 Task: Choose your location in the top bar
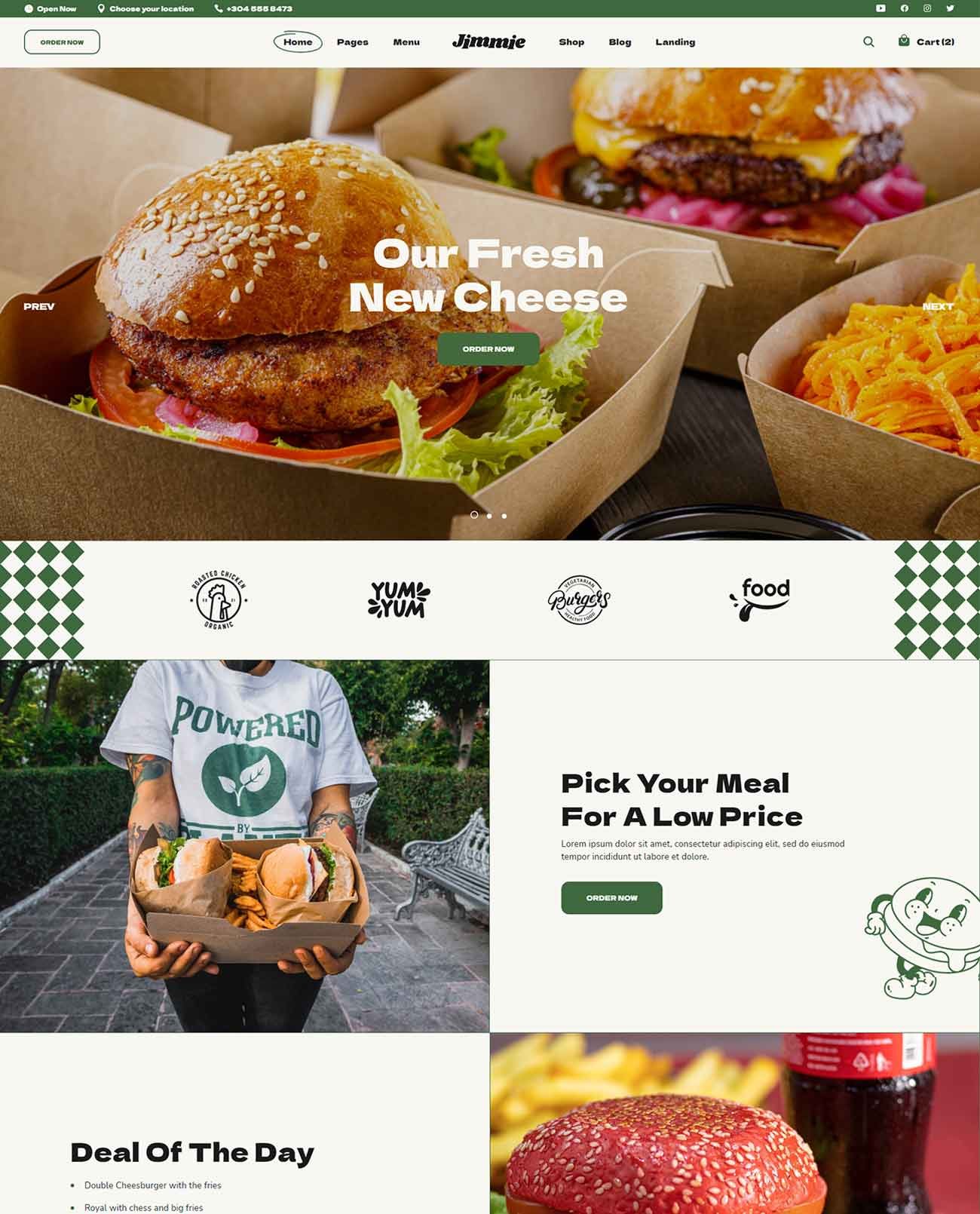pos(145,9)
